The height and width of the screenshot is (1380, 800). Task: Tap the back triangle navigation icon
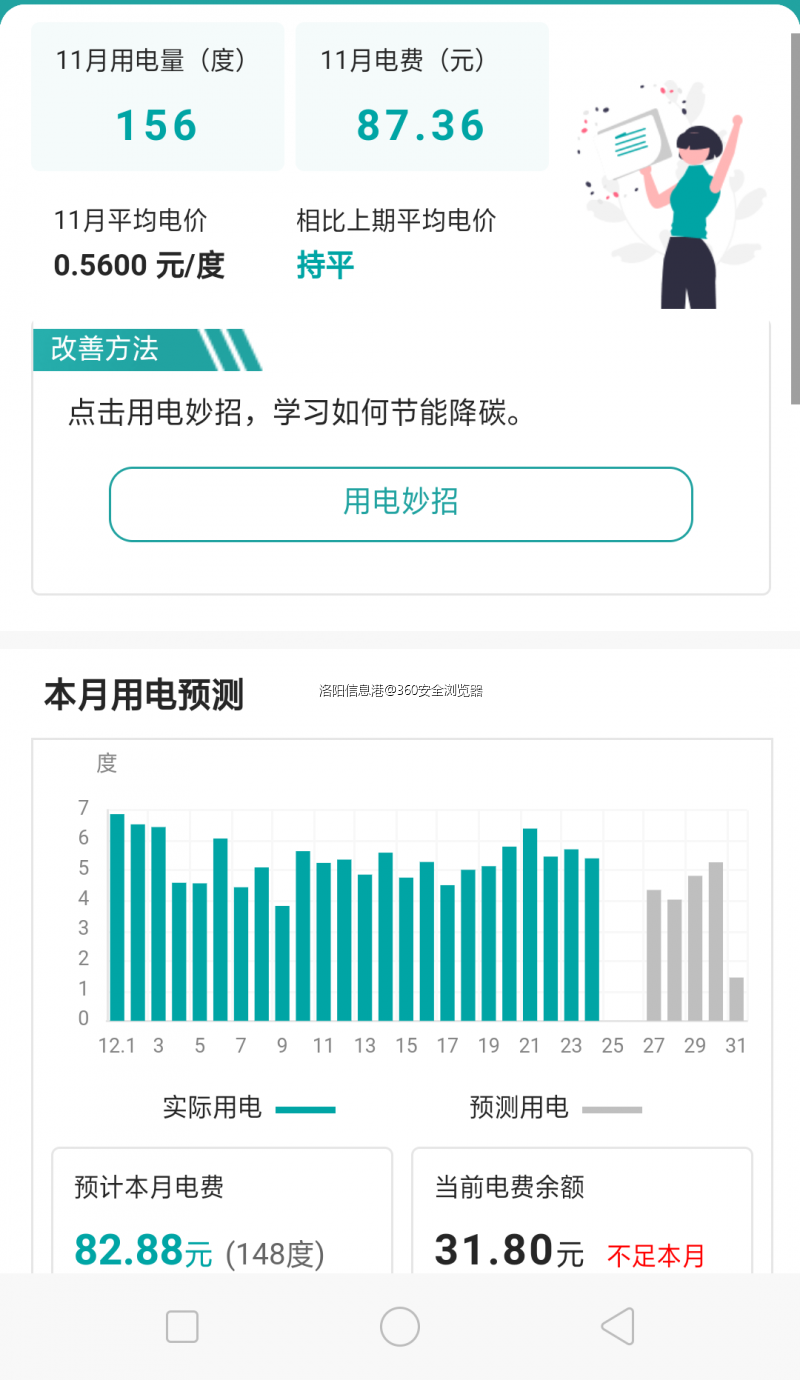(x=617, y=1324)
